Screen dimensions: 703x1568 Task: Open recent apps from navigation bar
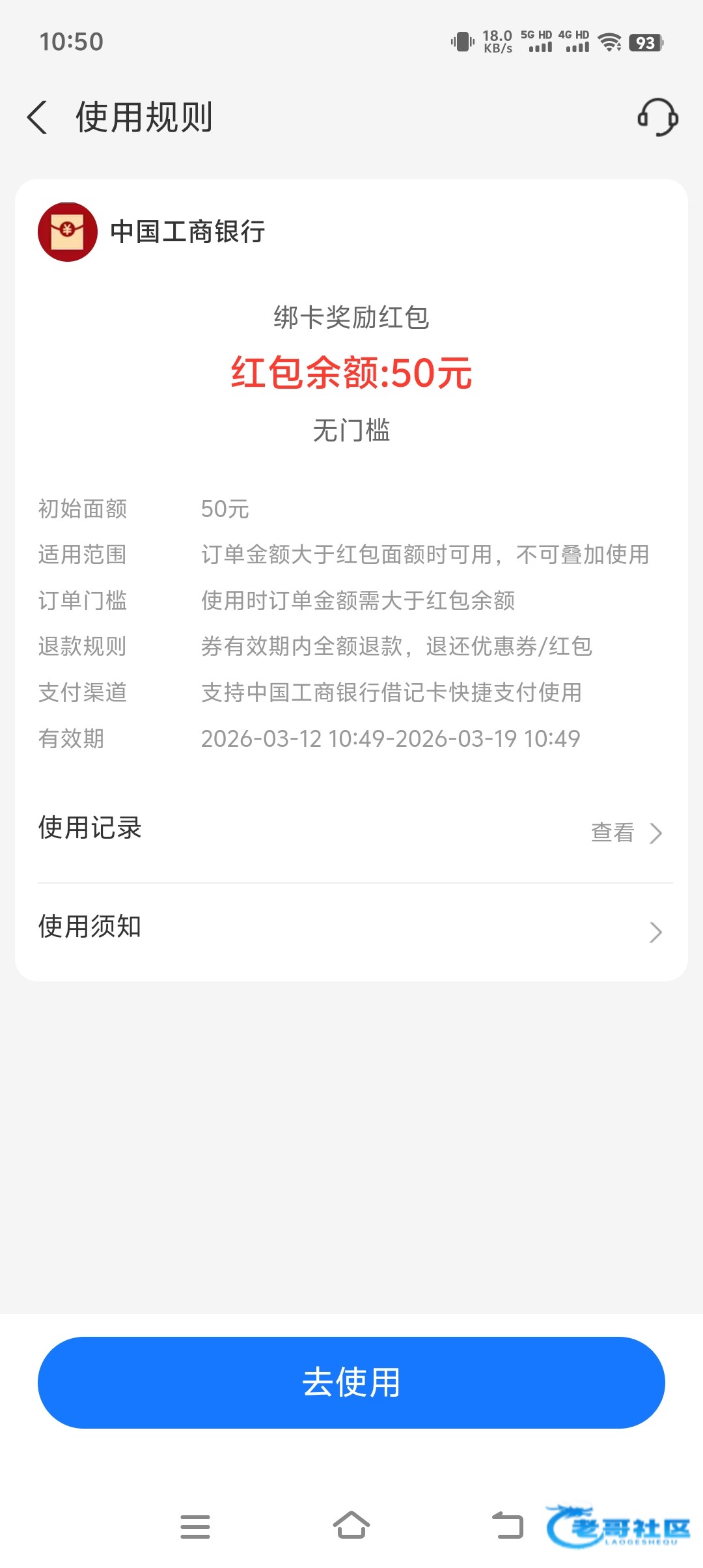coord(195,1526)
